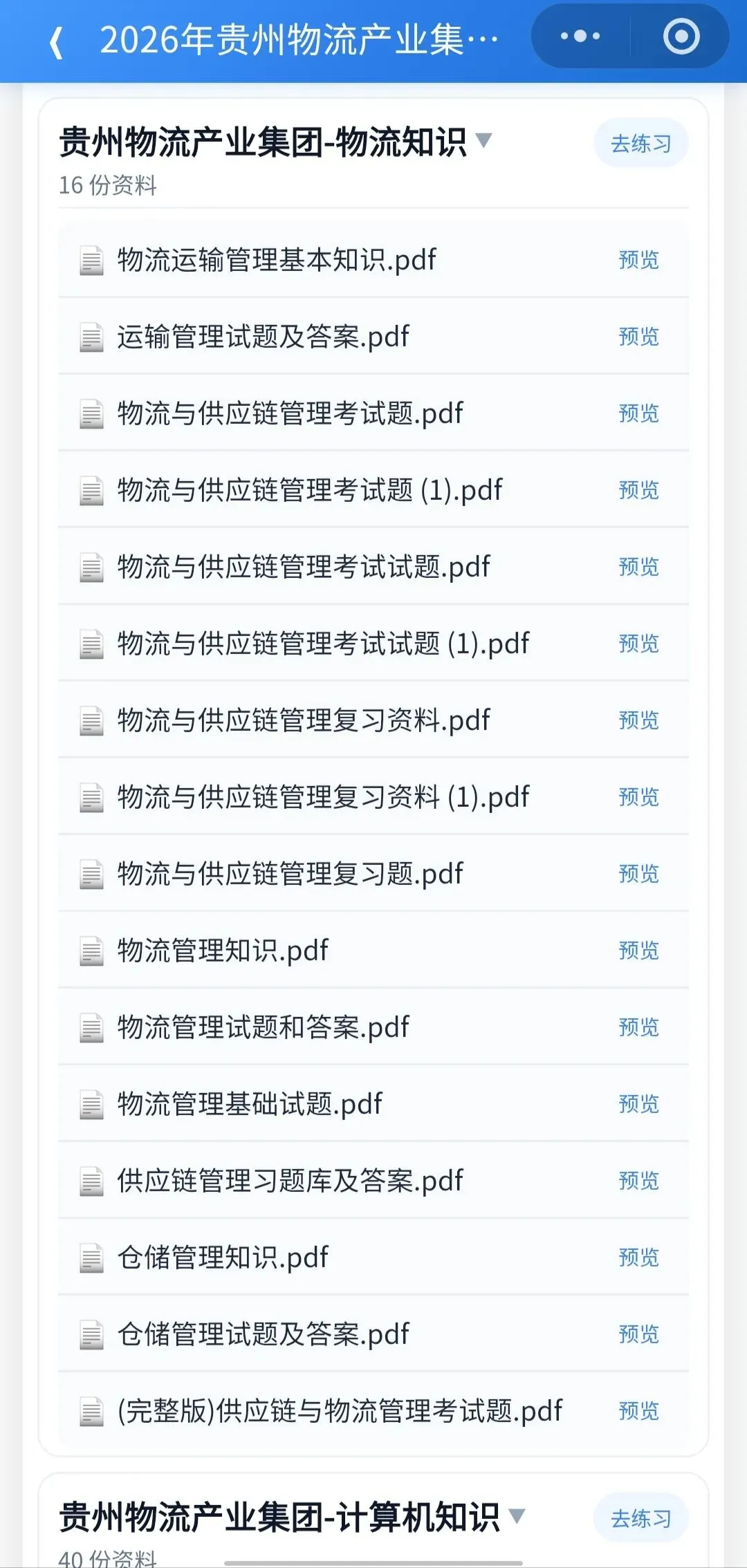Close the mini program with circle icon

681,36
